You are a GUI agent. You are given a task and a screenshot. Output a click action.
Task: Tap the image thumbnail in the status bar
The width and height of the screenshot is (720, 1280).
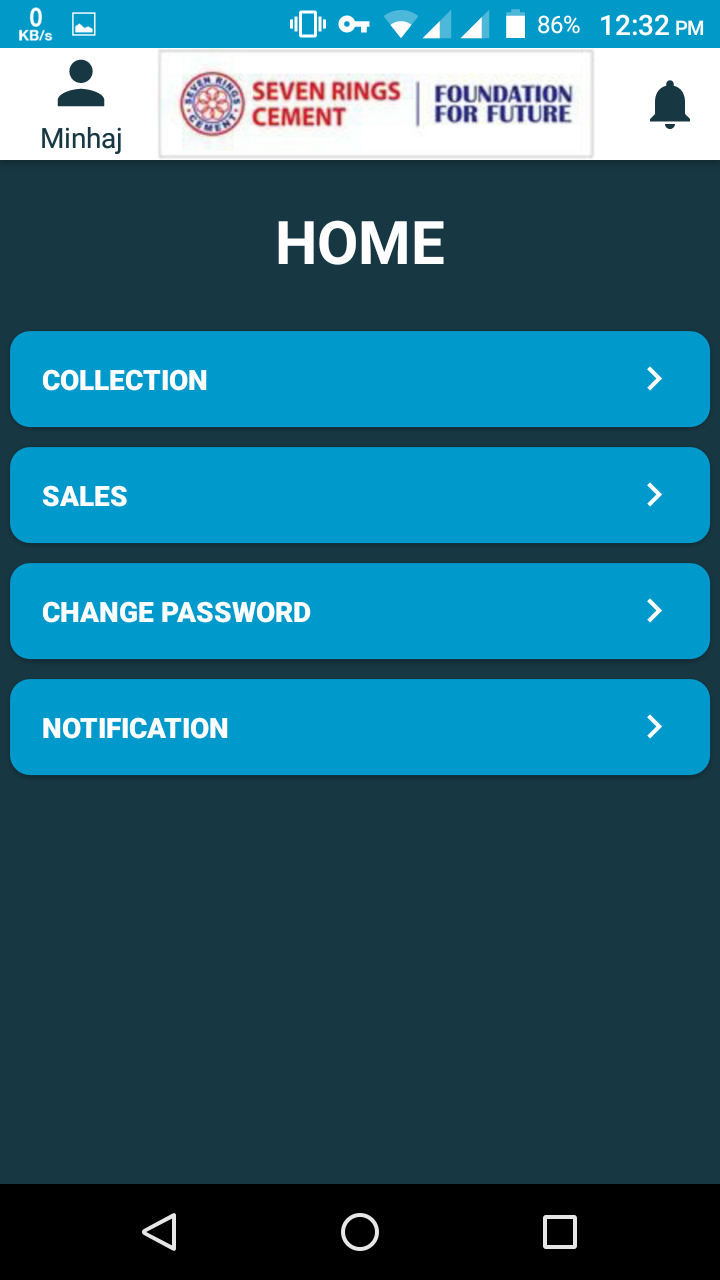click(84, 23)
